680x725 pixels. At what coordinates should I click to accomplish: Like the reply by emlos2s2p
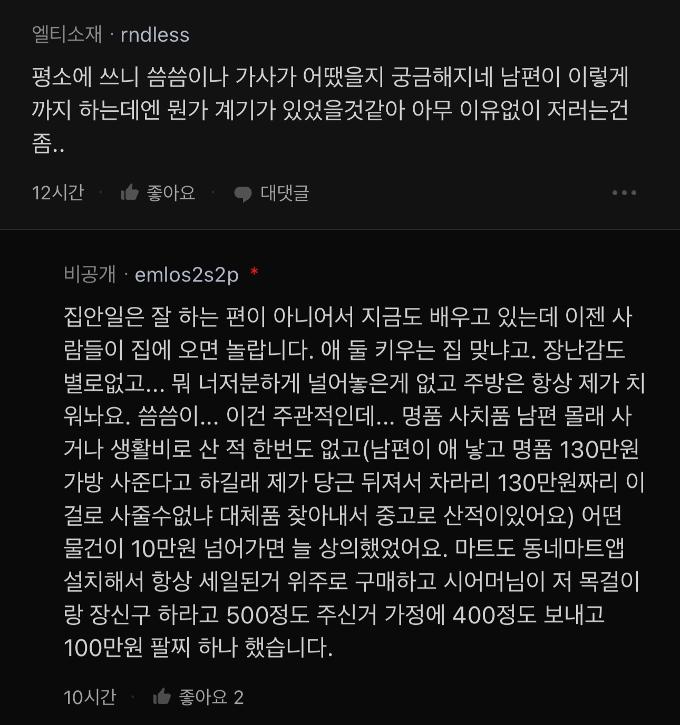(198, 697)
